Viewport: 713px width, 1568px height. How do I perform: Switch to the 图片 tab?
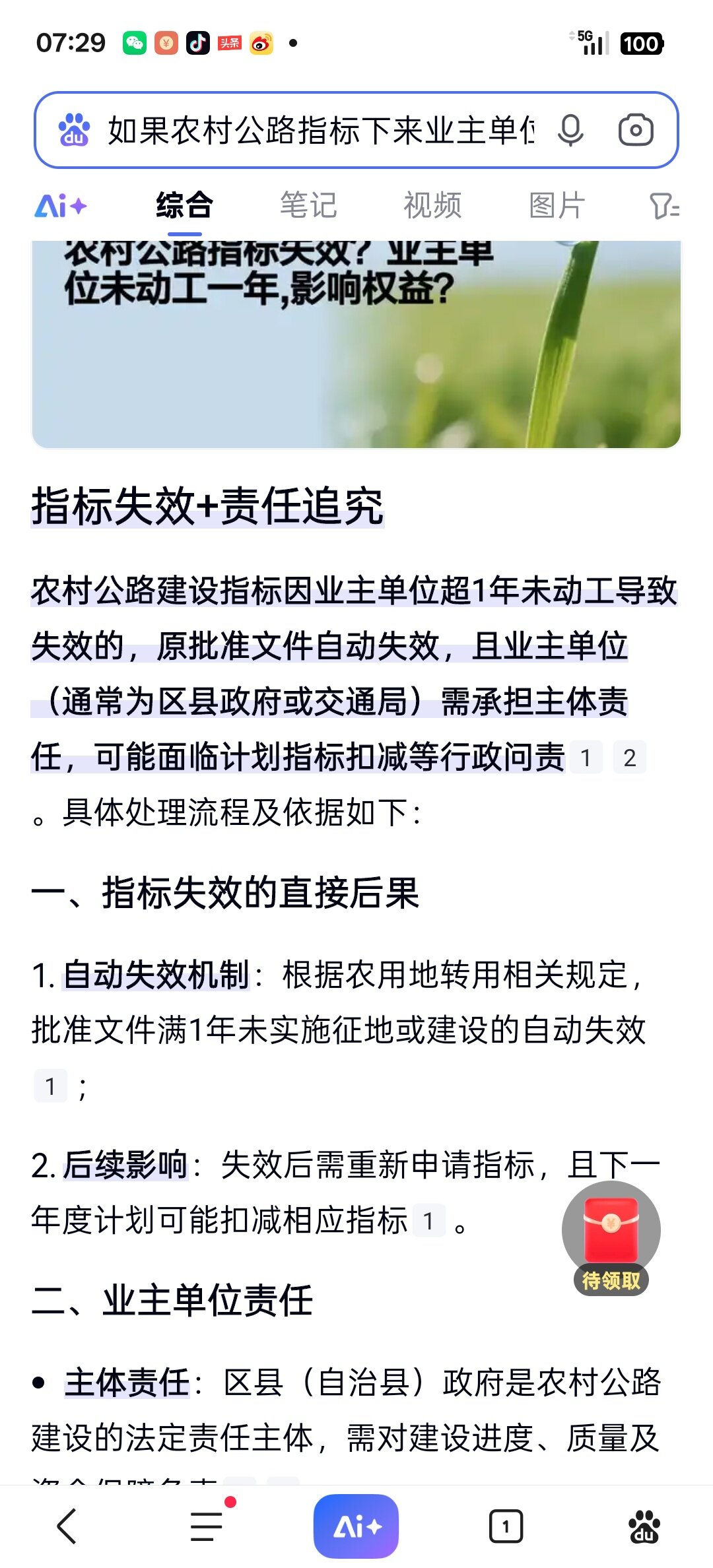[x=557, y=205]
